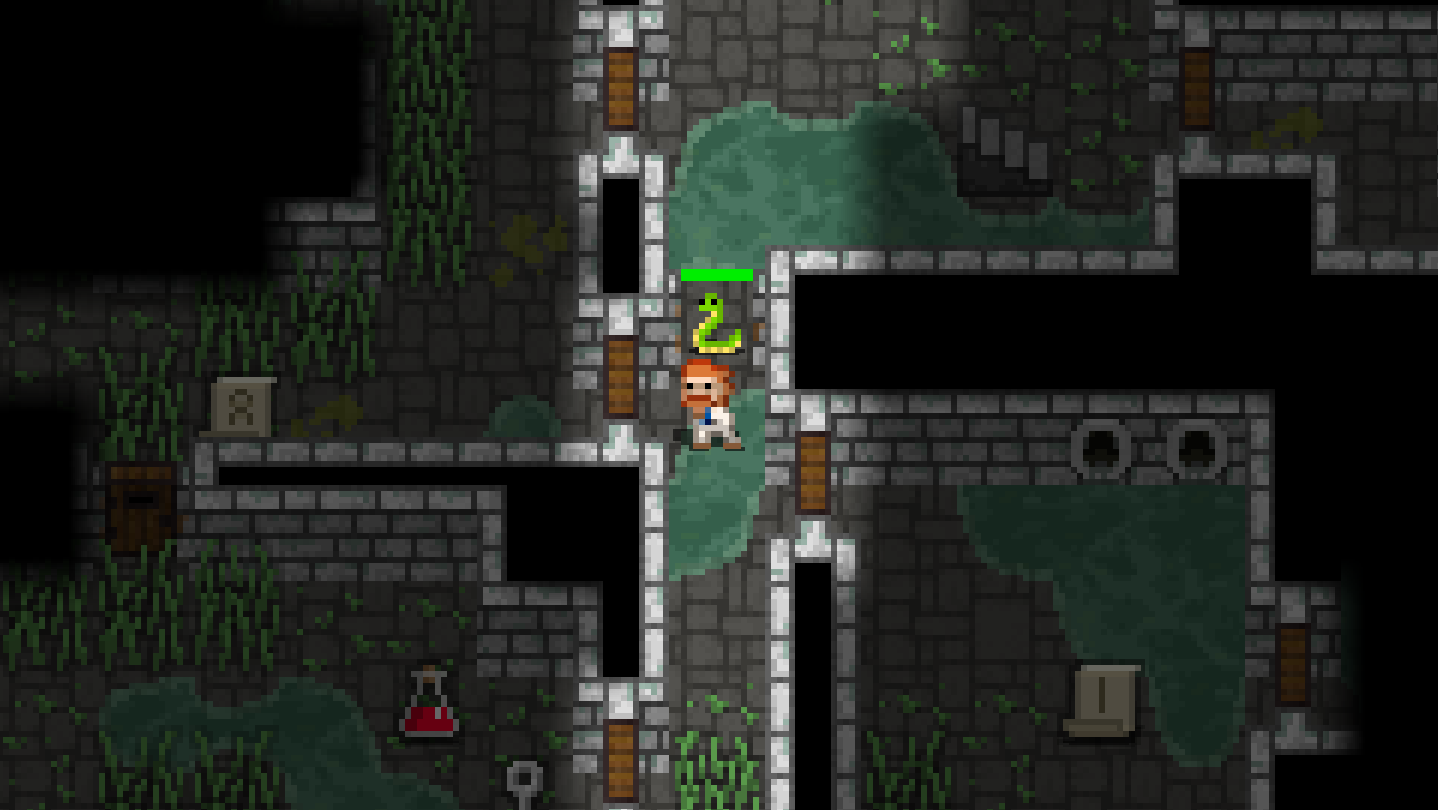Tap the red-haired hero character
Image resolution: width=1438 pixels, height=810 pixels.
[712, 405]
